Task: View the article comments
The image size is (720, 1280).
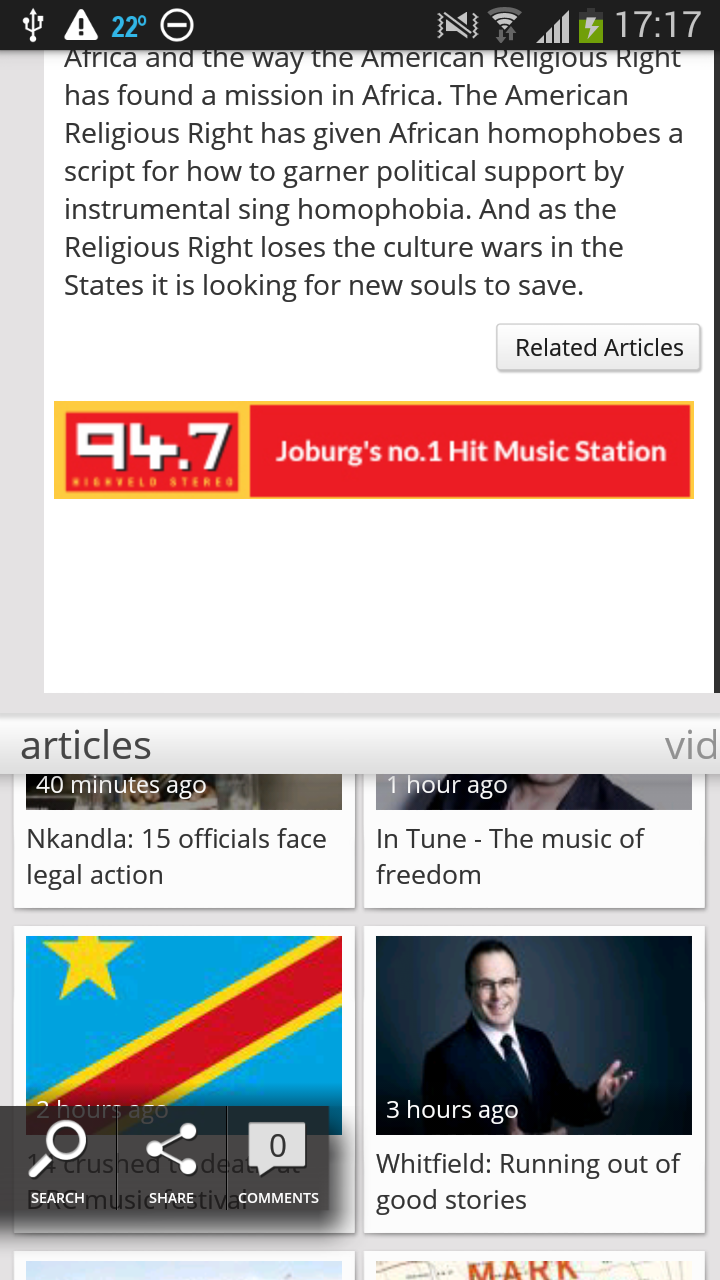Action: pyautogui.click(x=278, y=1163)
